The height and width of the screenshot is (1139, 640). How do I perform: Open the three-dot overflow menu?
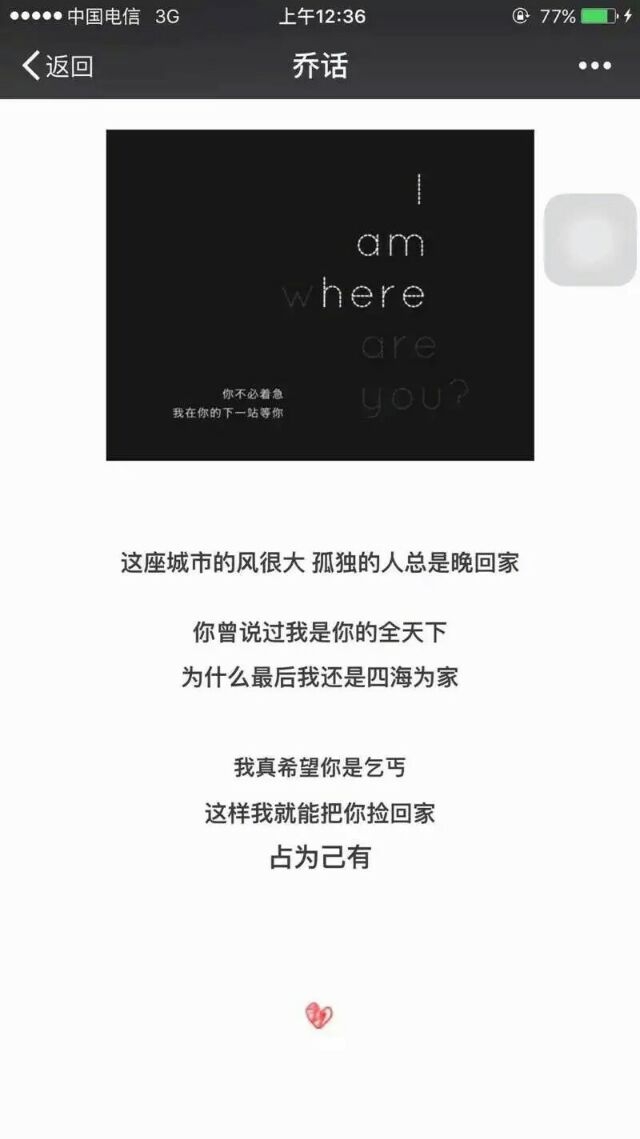click(594, 66)
